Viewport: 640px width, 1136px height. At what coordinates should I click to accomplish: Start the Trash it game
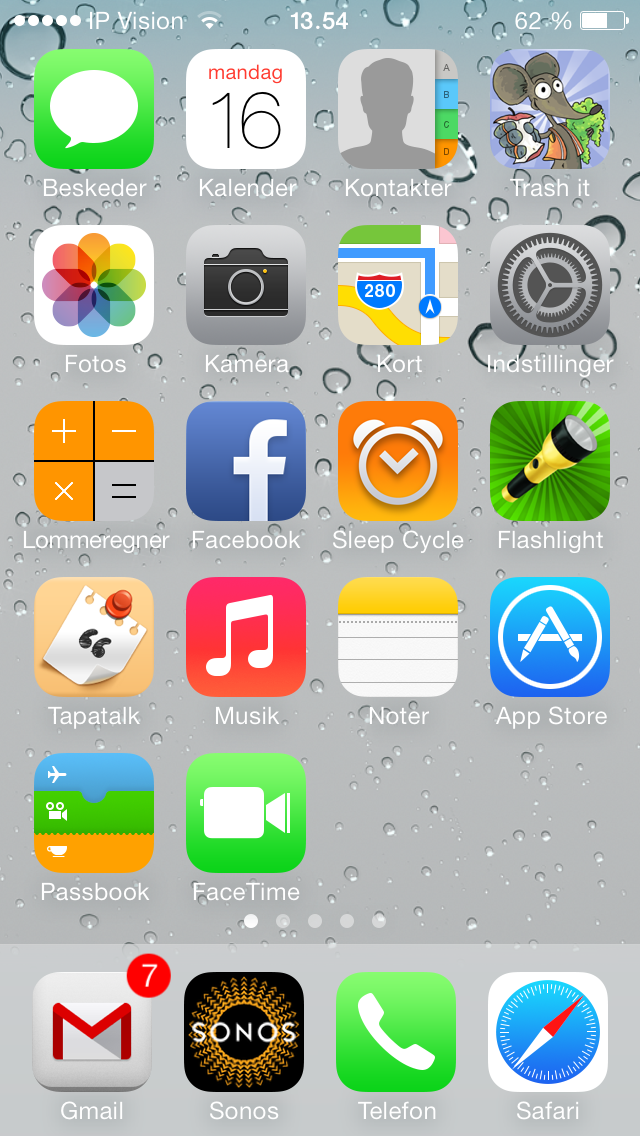[x=550, y=109]
